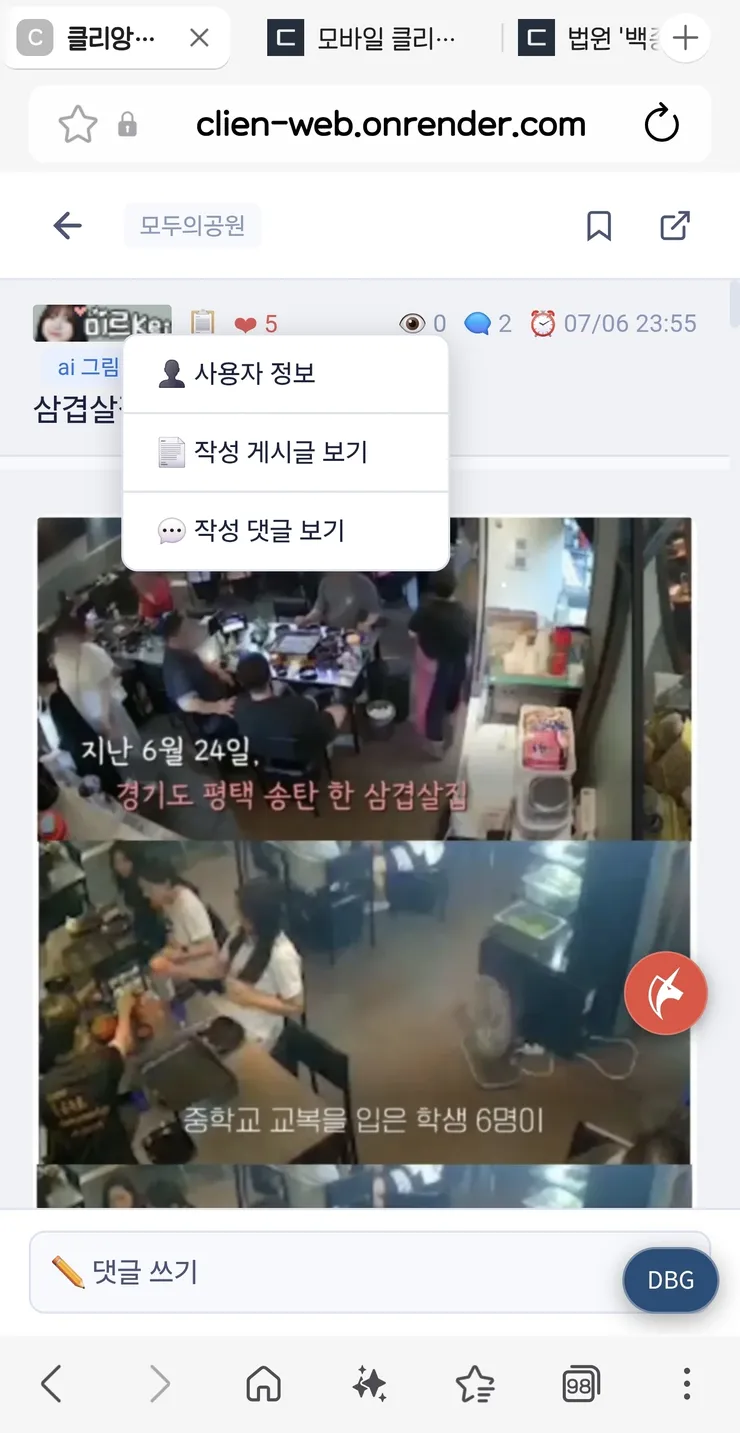Open a new browser tab

(x=685, y=38)
